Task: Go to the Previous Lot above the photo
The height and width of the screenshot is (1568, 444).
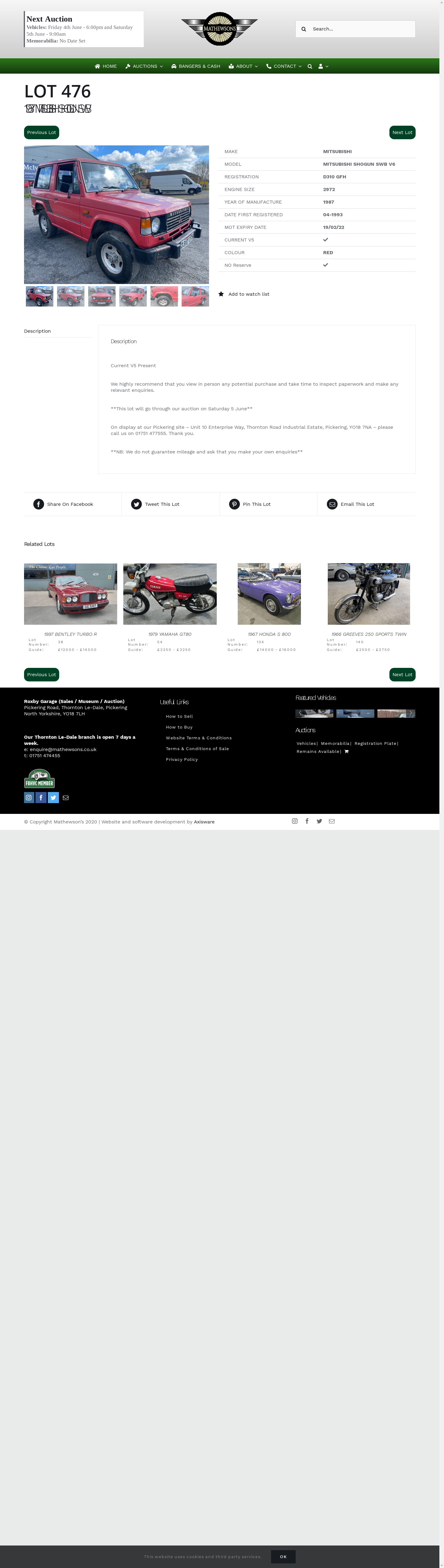Action: (x=41, y=132)
